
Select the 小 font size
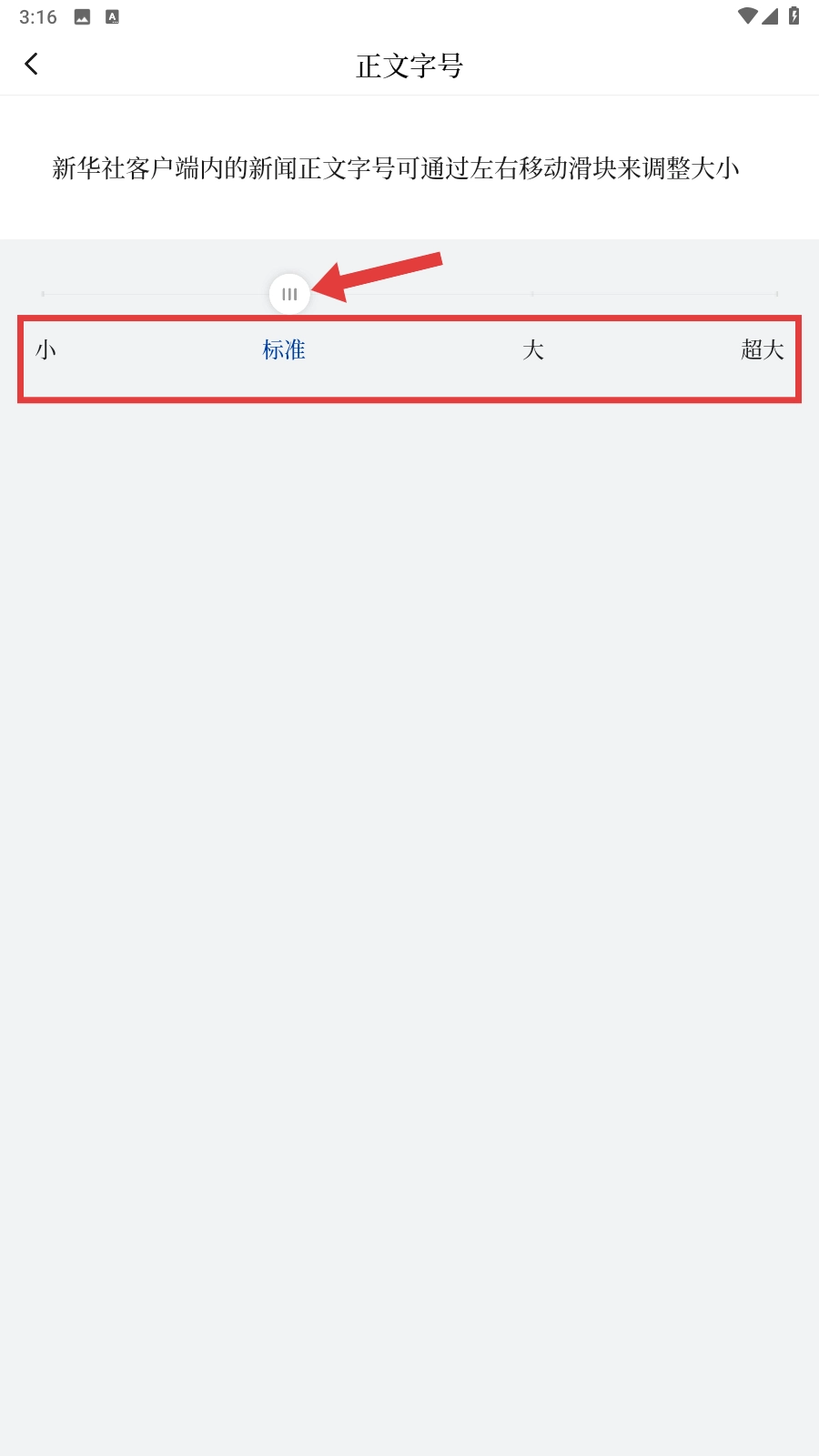(45, 350)
